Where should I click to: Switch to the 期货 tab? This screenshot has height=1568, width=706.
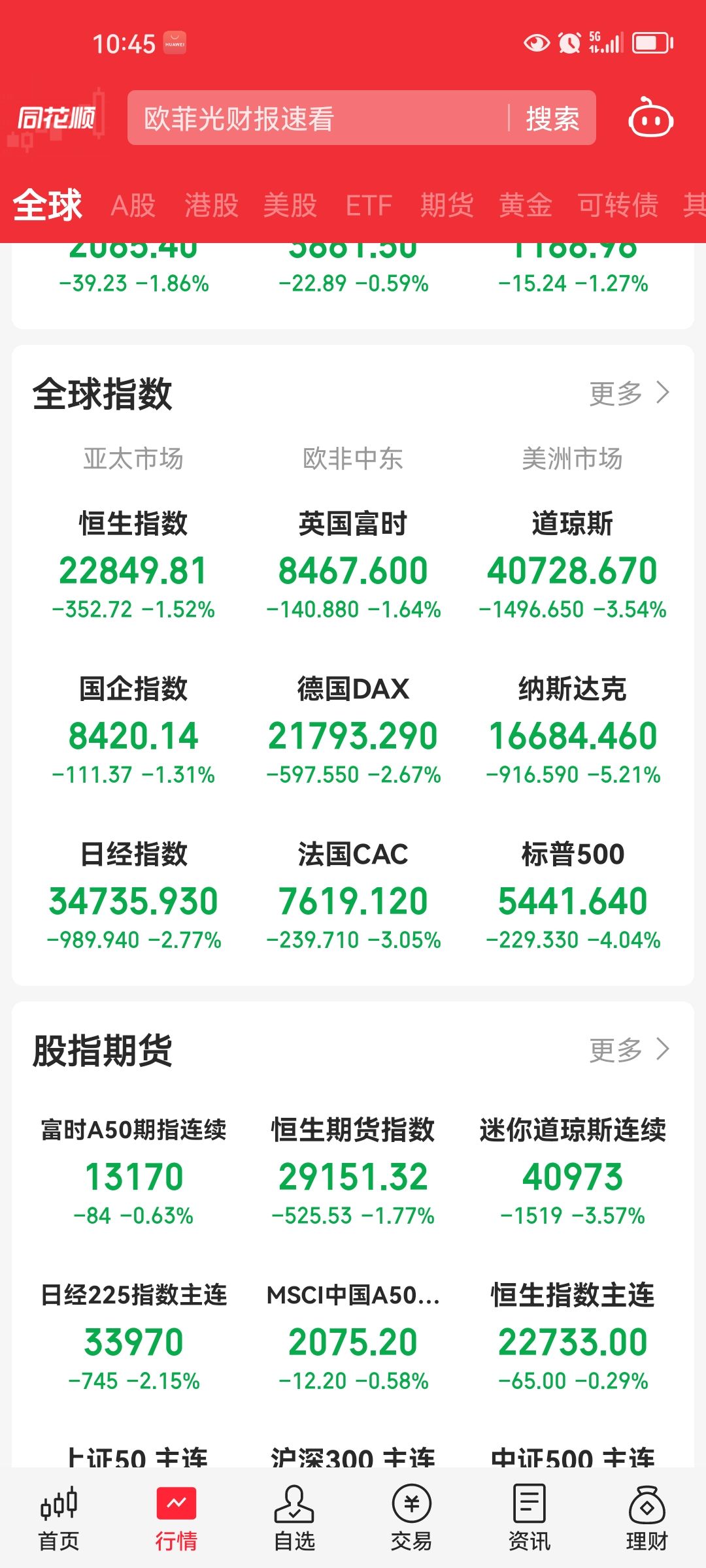coord(447,205)
